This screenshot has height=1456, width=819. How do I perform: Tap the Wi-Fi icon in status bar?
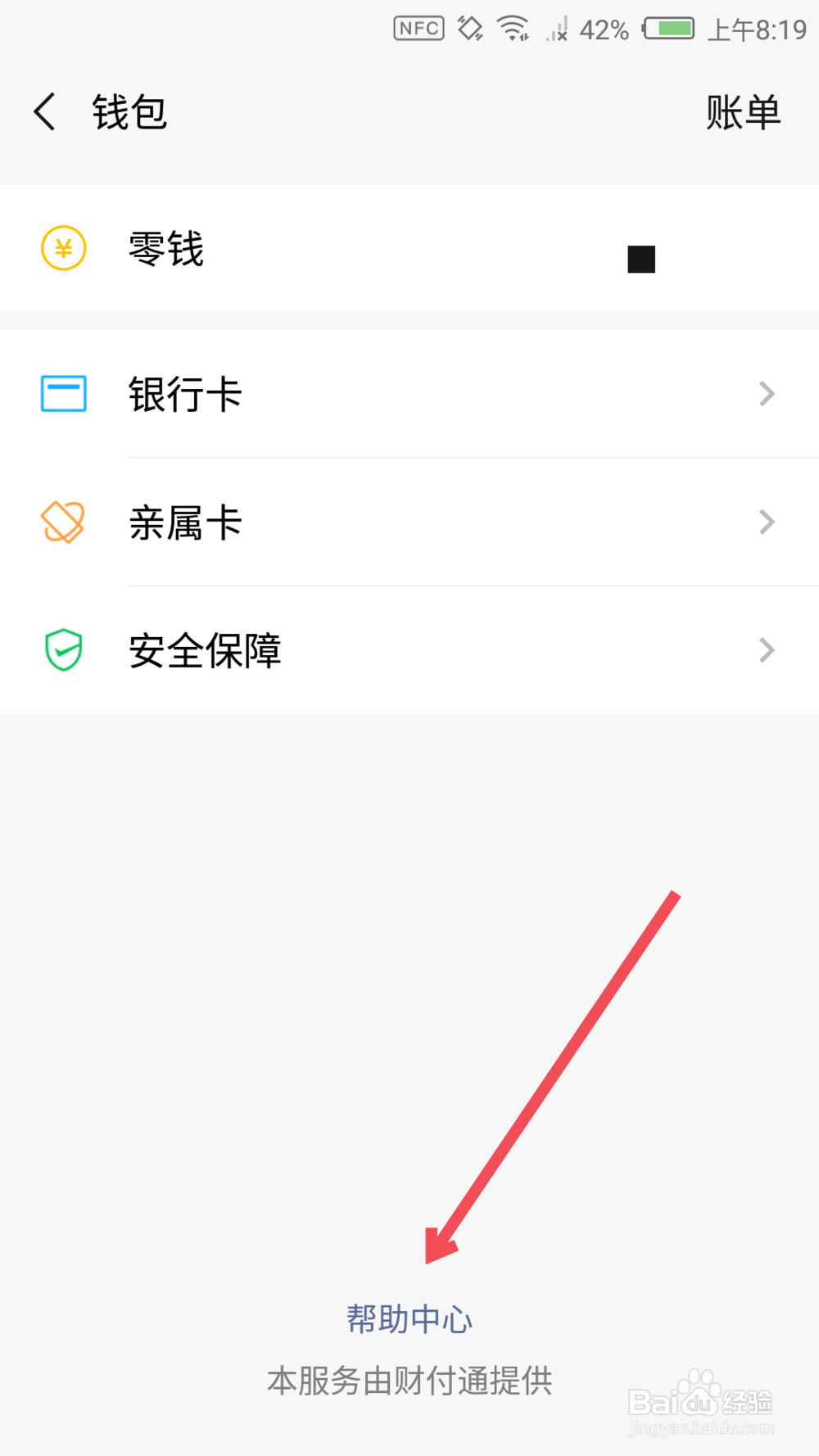(x=512, y=28)
